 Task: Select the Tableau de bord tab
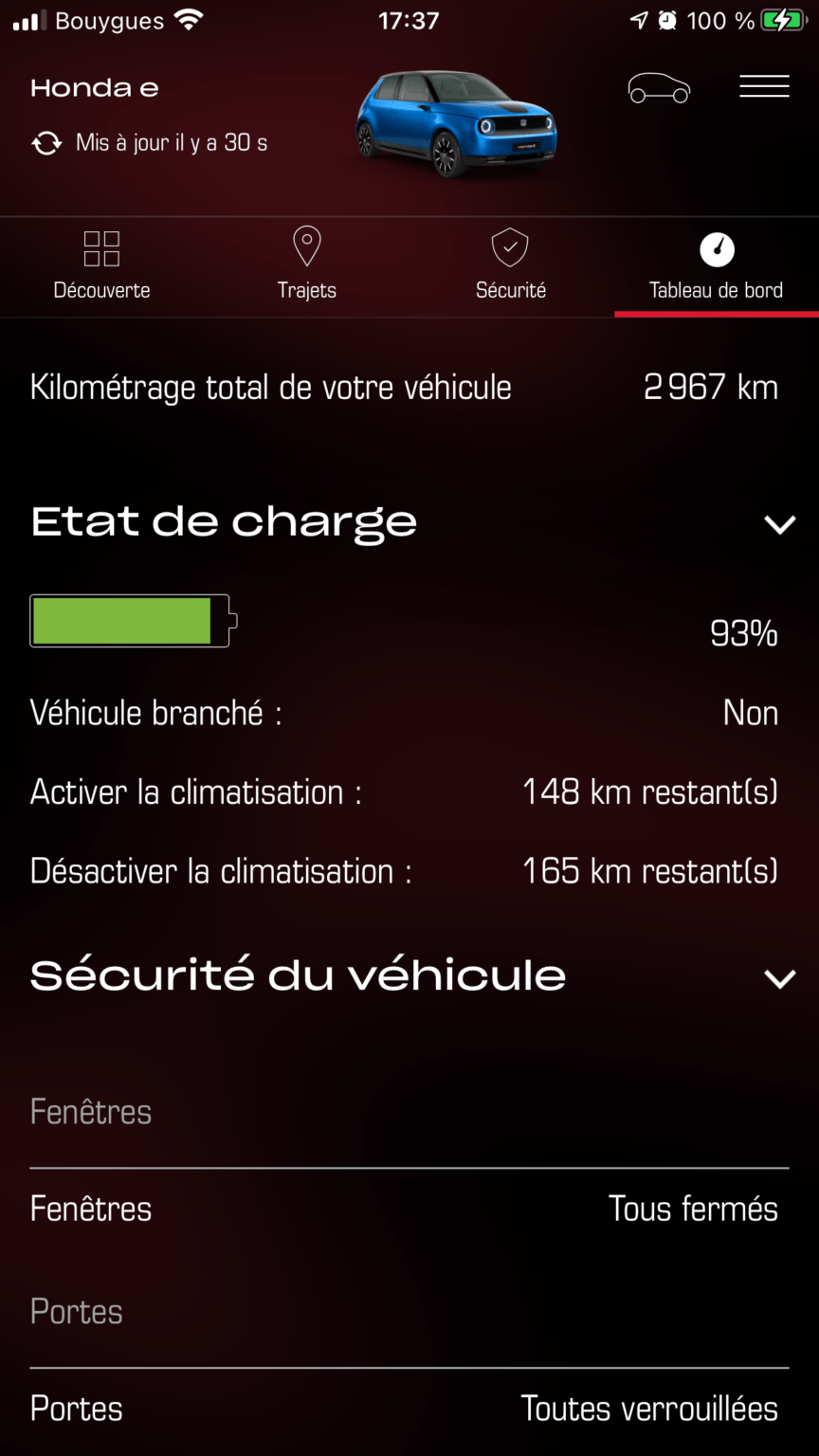pyautogui.click(x=717, y=264)
